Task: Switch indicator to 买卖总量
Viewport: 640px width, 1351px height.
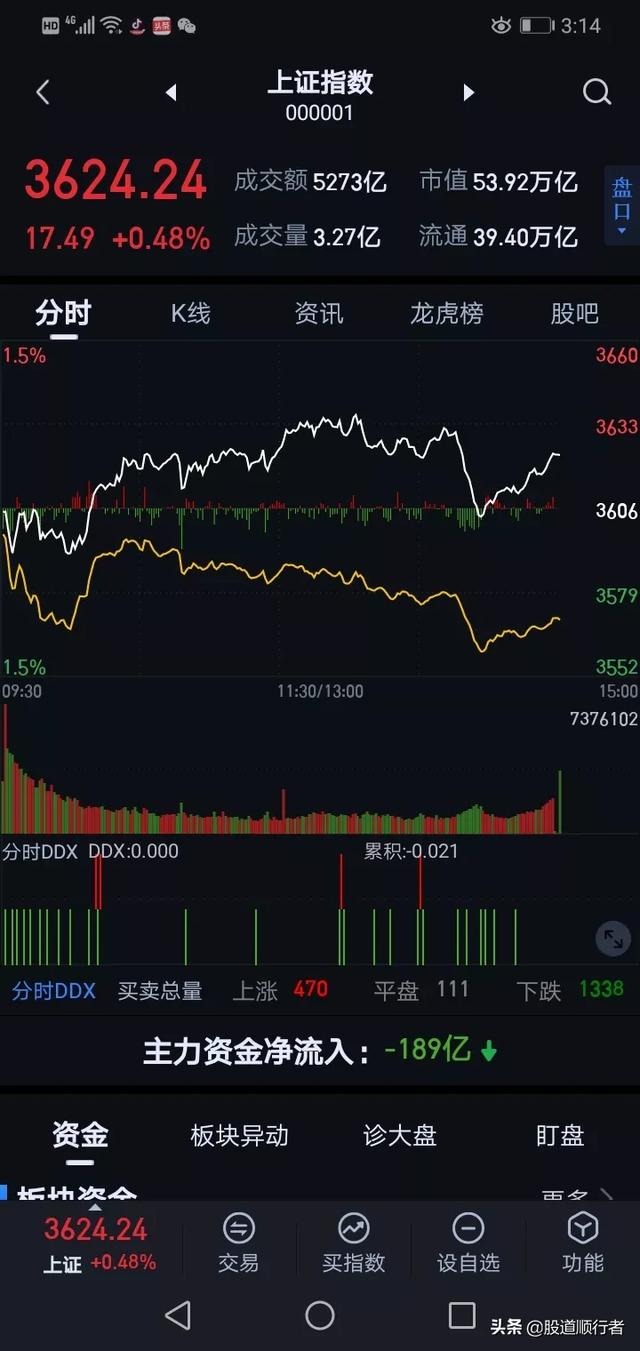Action: 160,991
